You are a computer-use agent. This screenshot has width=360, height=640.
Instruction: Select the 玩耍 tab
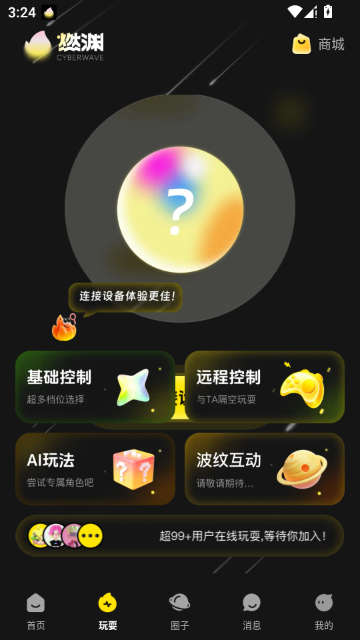[108, 611]
